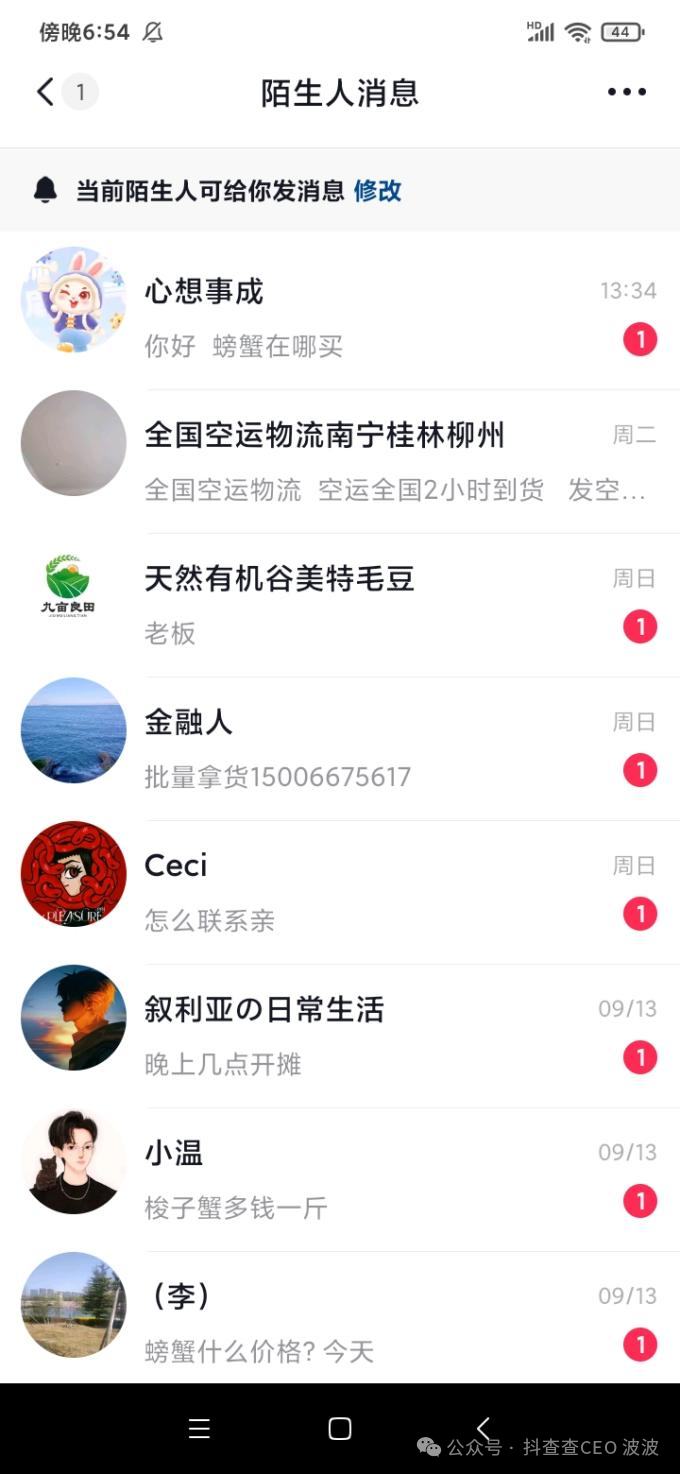Go back from 陌生人消息 page

[x=46, y=92]
